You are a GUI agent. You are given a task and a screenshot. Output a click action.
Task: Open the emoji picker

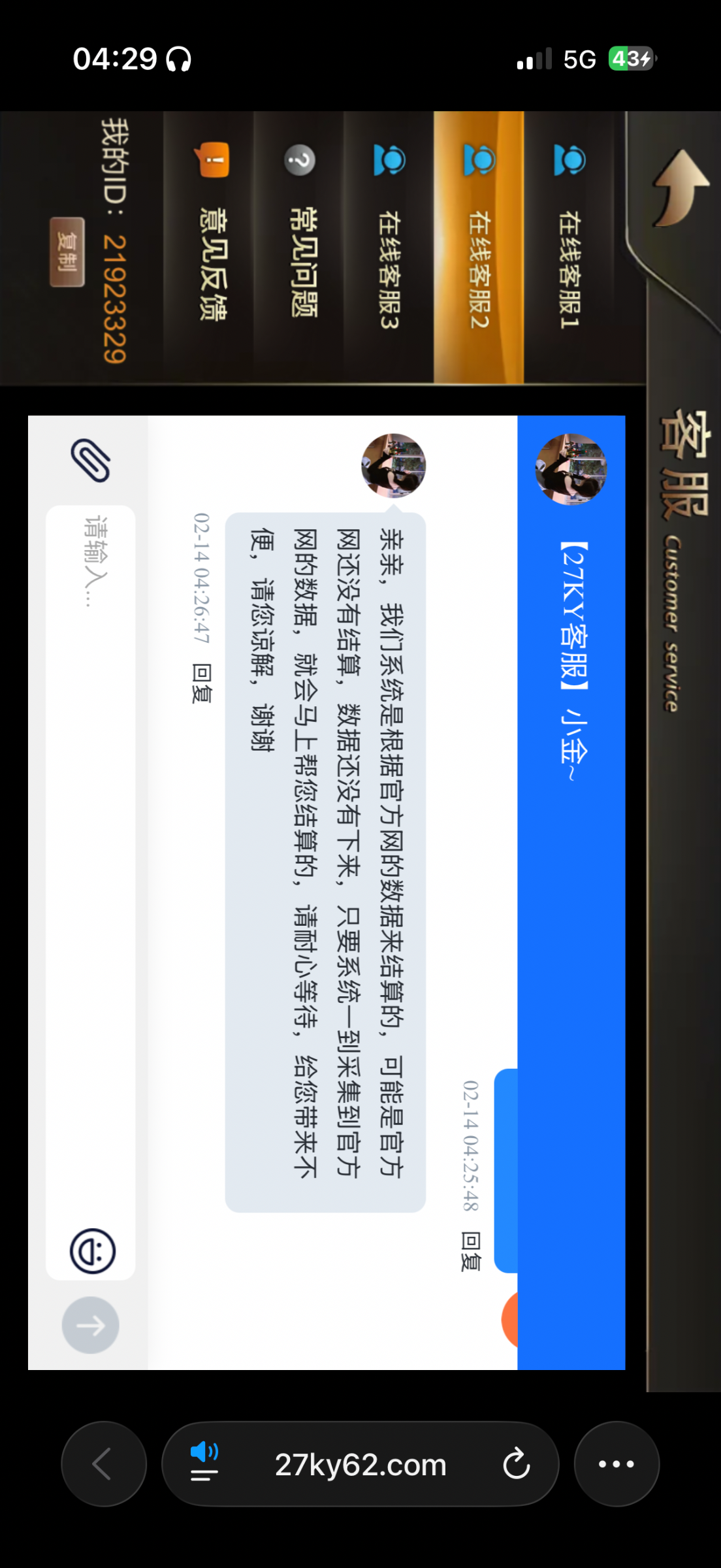pos(93,1251)
